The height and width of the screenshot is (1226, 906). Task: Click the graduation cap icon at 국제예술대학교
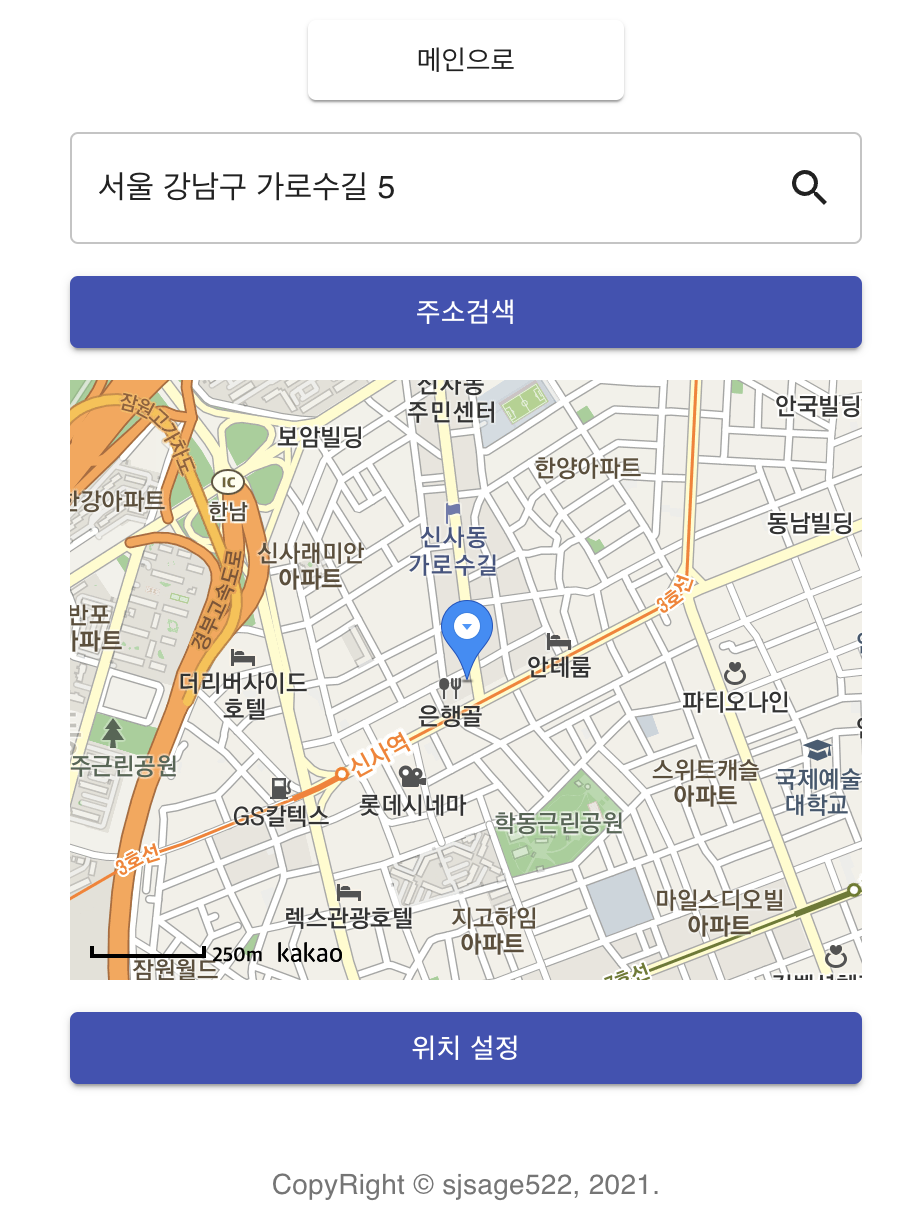coord(818,749)
